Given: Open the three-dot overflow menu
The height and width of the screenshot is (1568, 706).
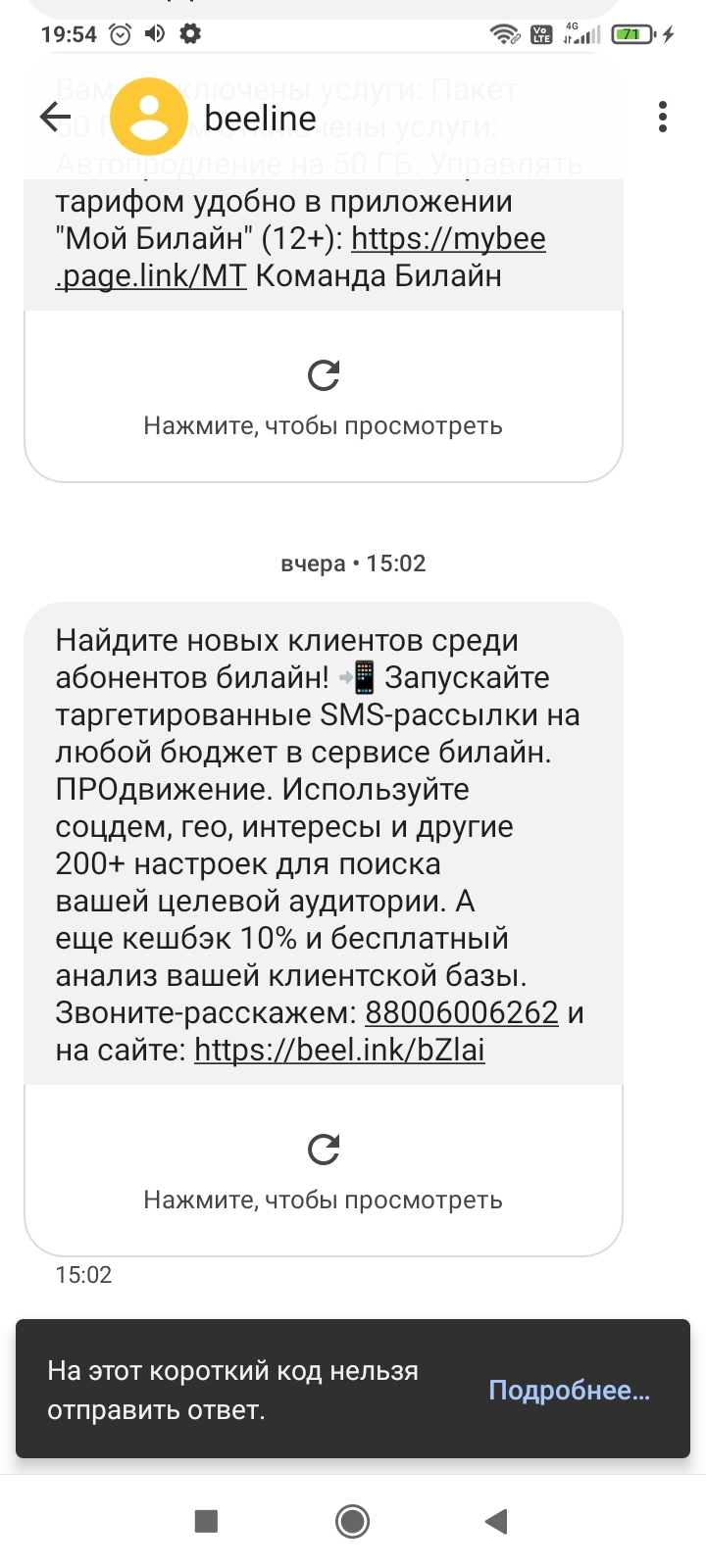Looking at the screenshot, I should [663, 118].
